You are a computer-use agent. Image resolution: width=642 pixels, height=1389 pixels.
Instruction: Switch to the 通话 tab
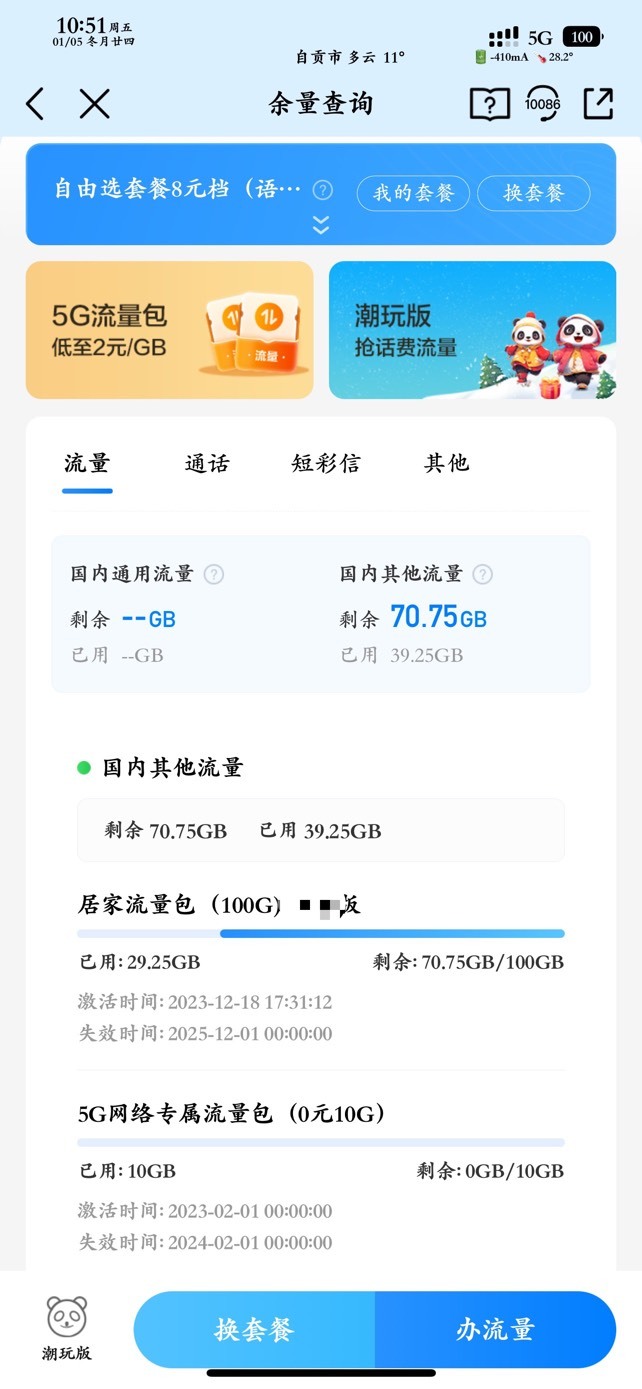[x=207, y=463]
